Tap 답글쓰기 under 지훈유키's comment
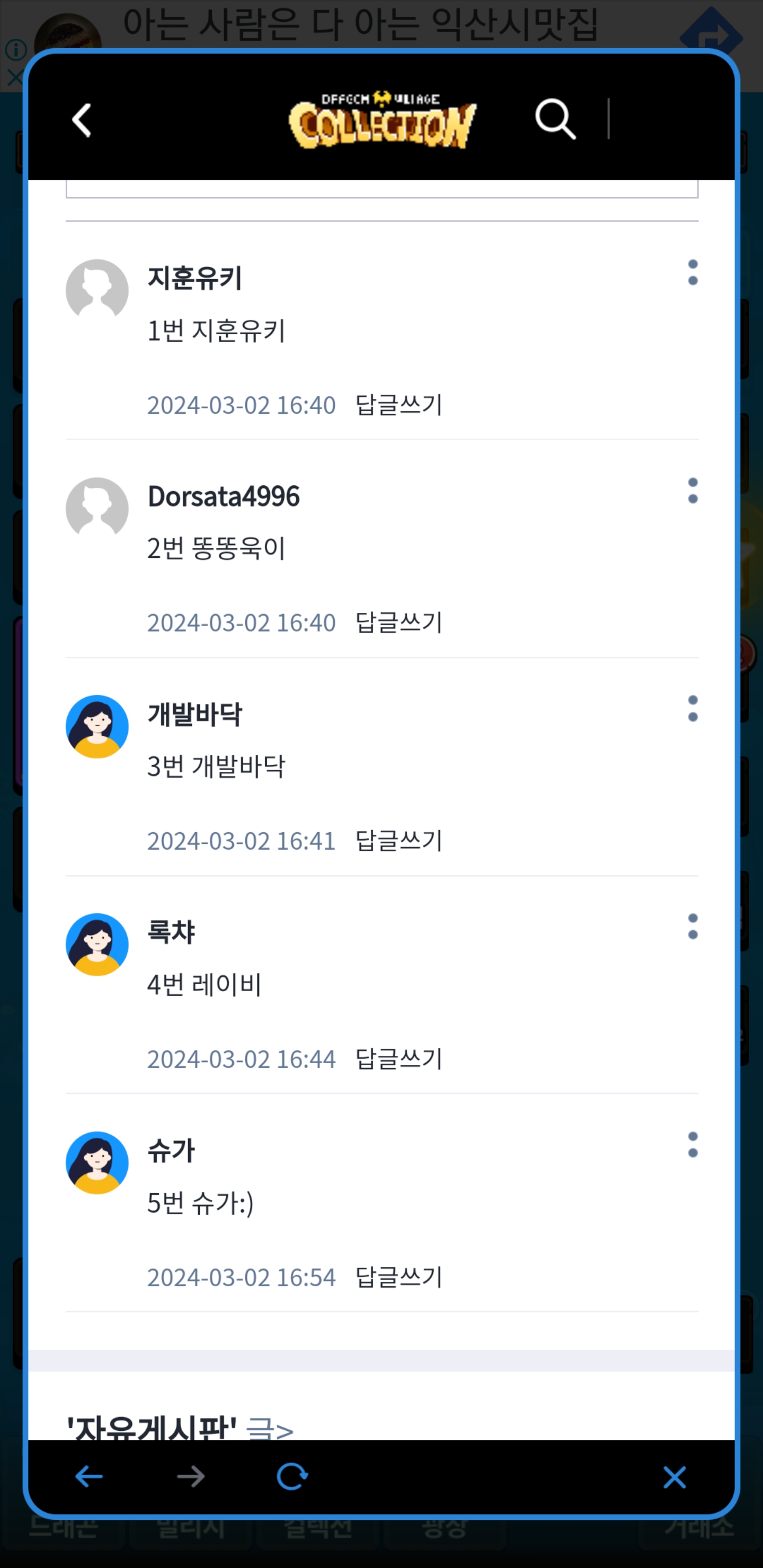The image size is (763, 1568). point(399,405)
